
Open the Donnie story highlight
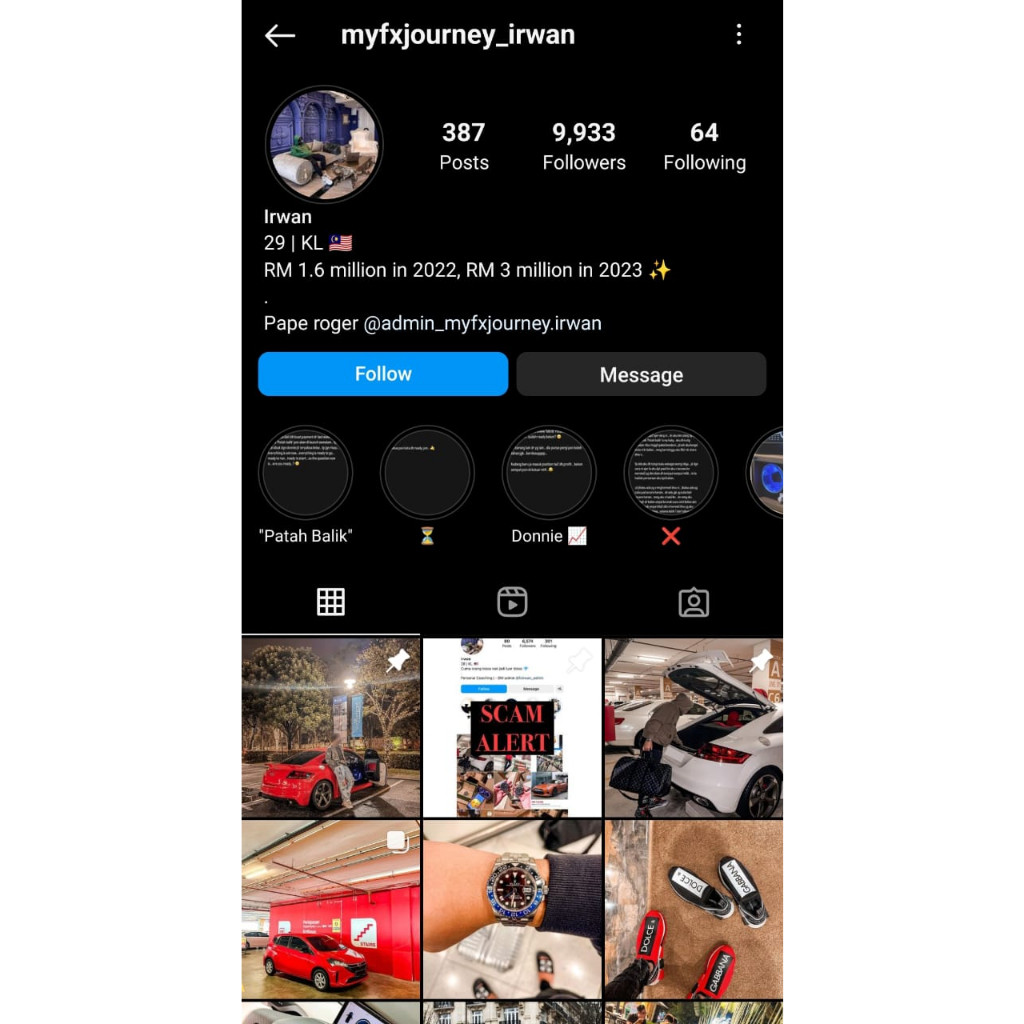549,473
